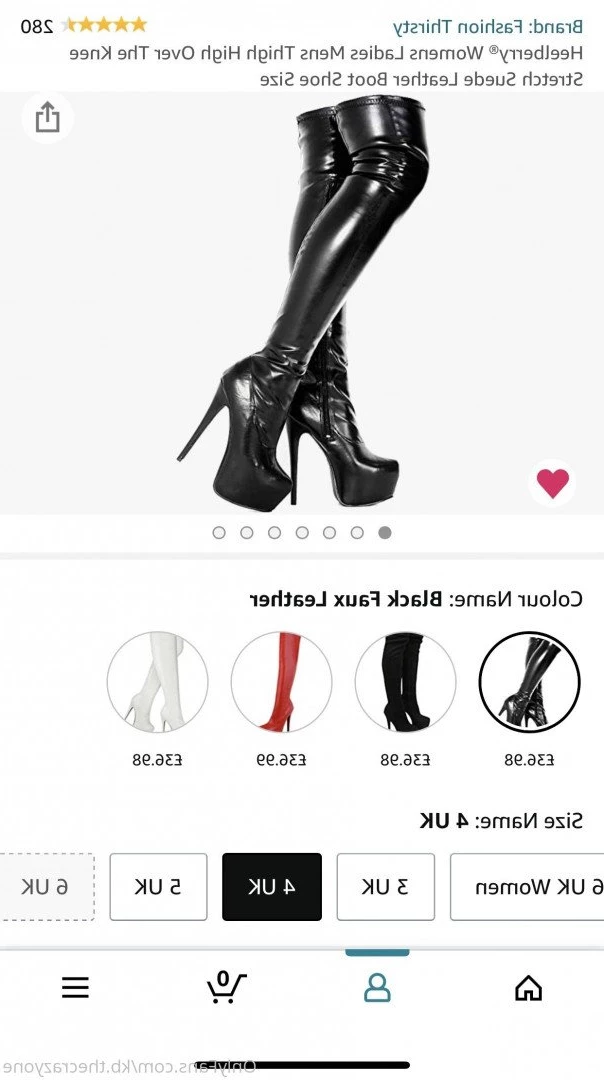The width and height of the screenshot is (604, 1080).
Task: Choose the black suede boot colour swatch
Action: tap(405, 682)
